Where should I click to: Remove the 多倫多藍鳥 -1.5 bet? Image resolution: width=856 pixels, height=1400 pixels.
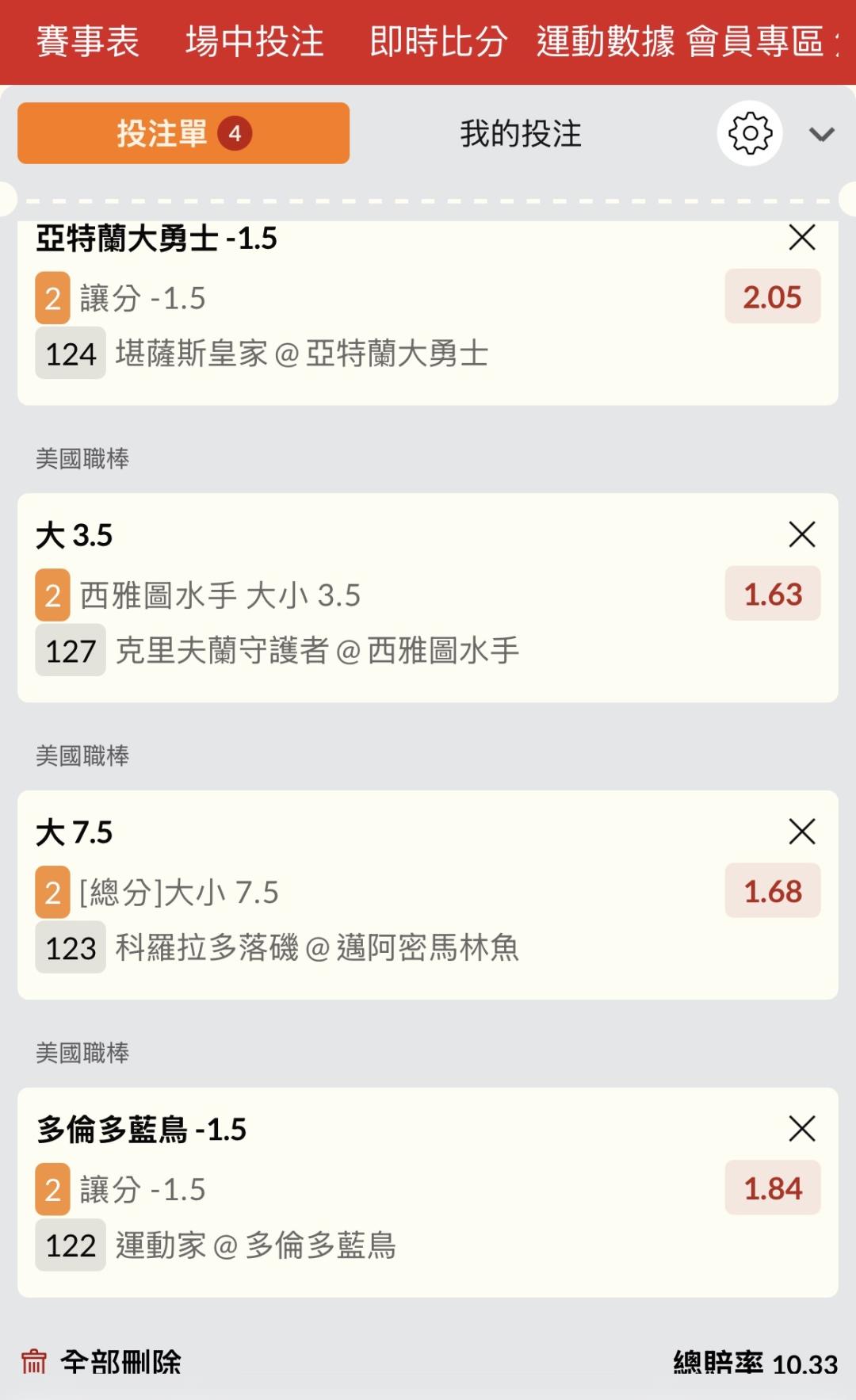[802, 1128]
